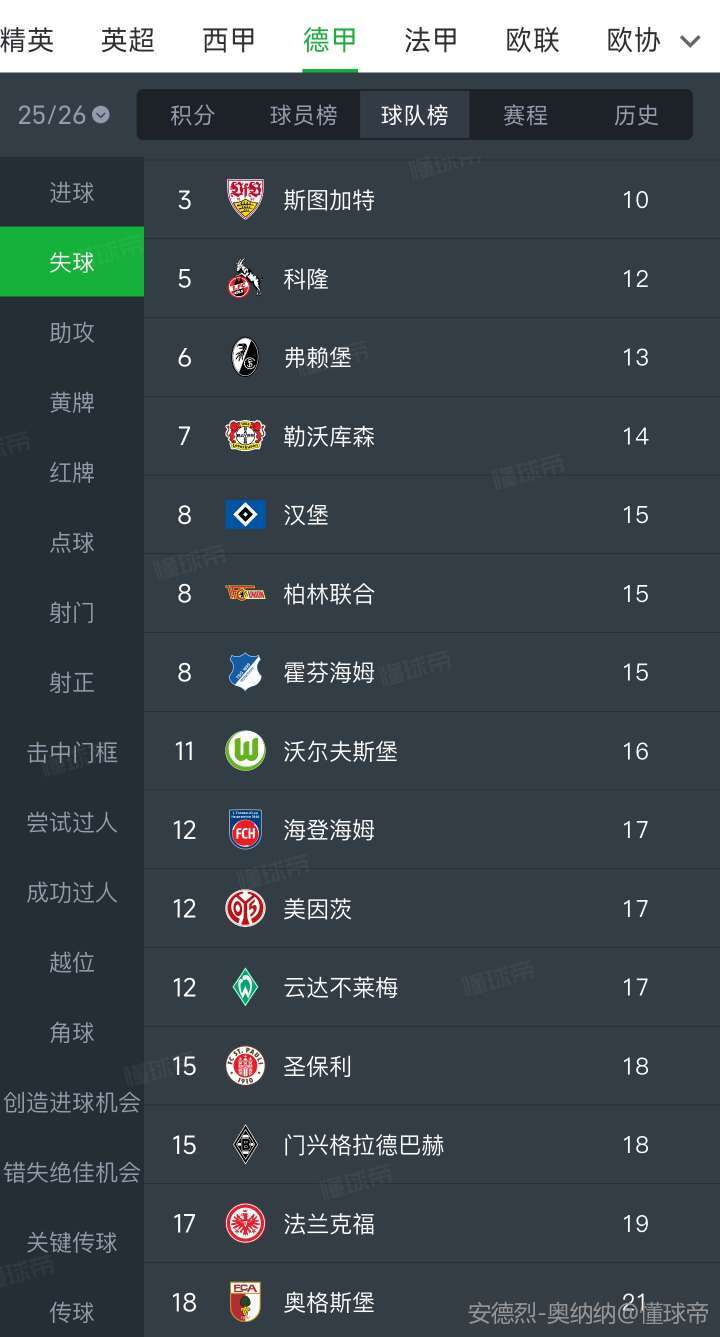Open the 云达不莱梅 team row
720x1337 pixels.
[430, 987]
